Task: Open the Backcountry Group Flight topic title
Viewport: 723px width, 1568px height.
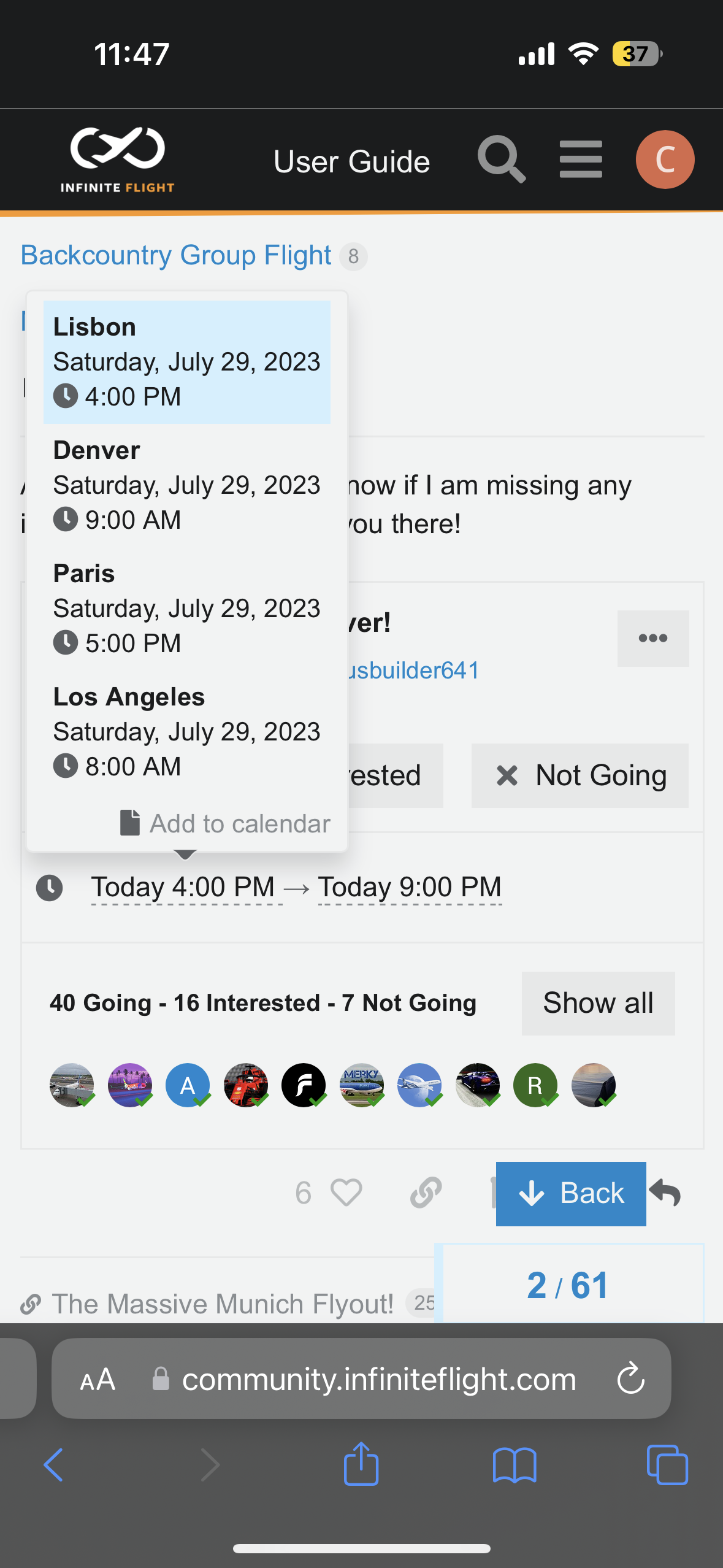Action: pos(176,255)
